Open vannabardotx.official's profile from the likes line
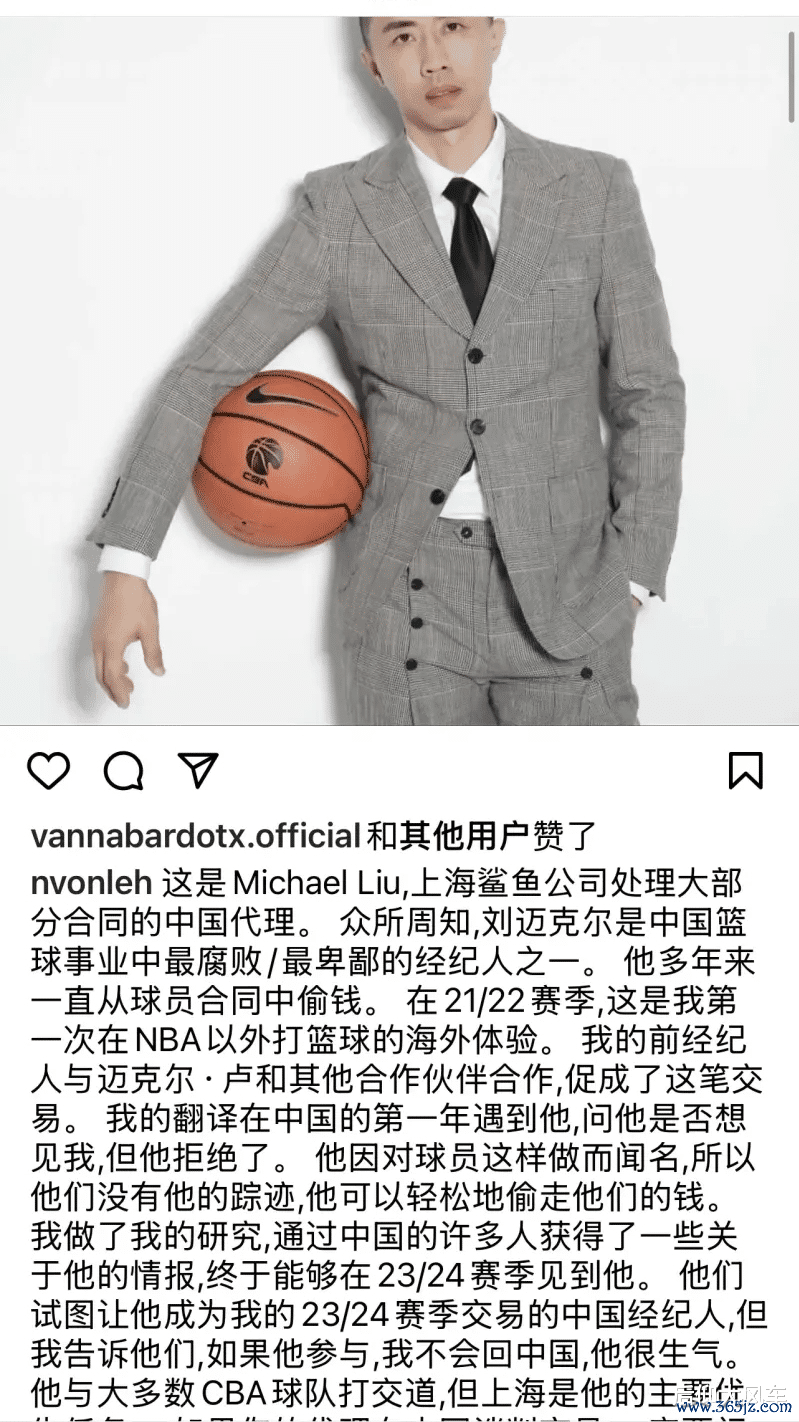The height and width of the screenshot is (1422, 799). tap(195, 835)
